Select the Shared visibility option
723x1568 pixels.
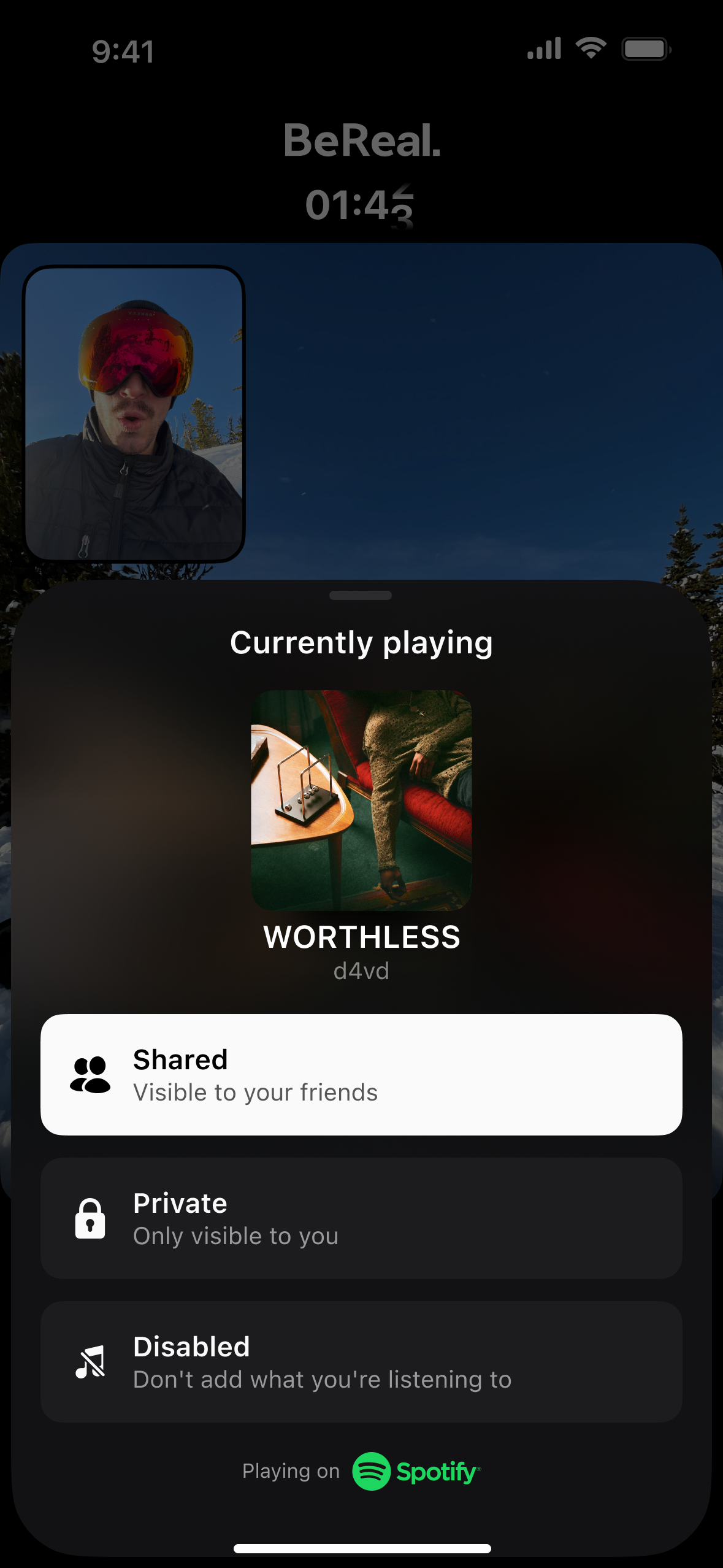[361, 1076]
